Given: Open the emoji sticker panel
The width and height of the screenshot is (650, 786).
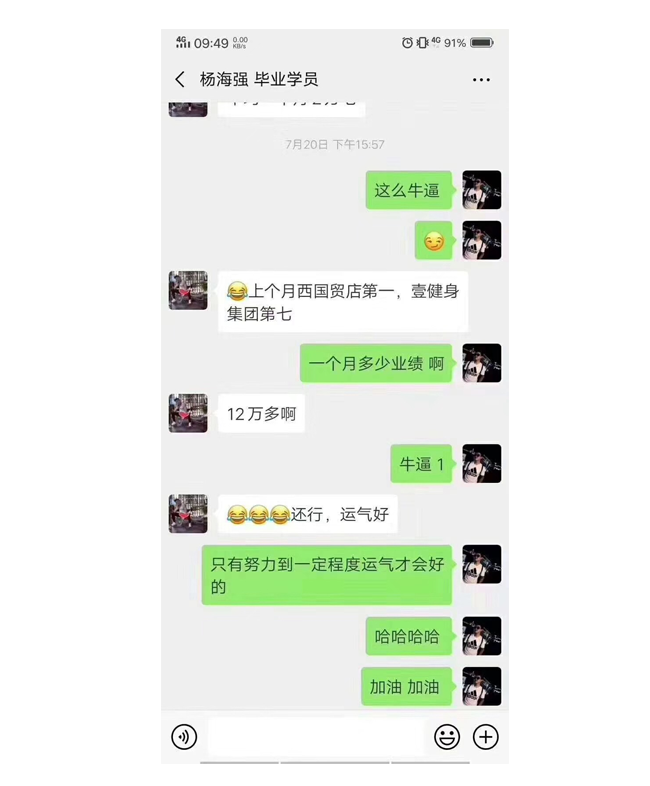Looking at the screenshot, I should pyautogui.click(x=447, y=738).
